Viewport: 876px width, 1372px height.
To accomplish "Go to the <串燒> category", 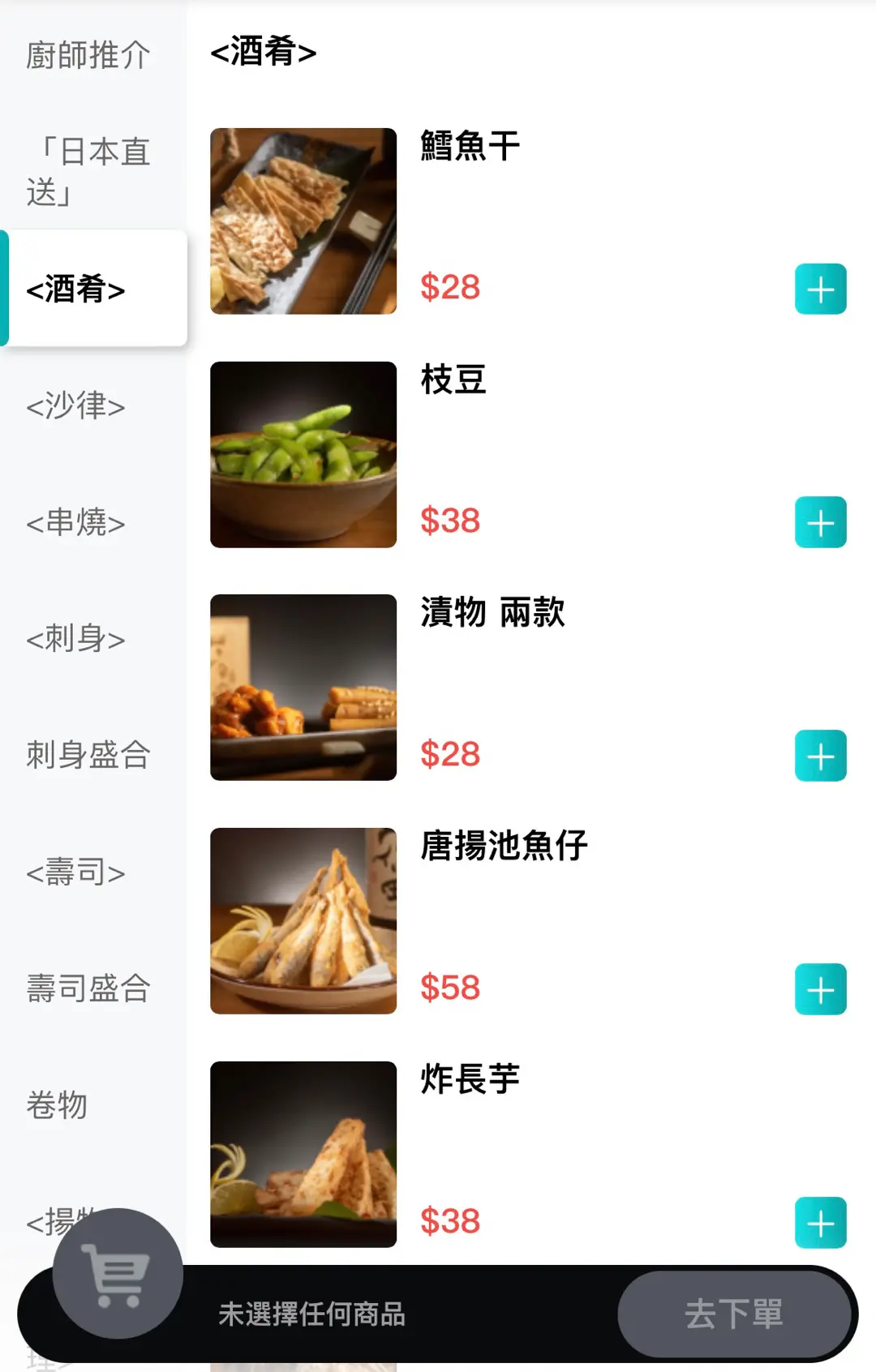I will 76,522.
